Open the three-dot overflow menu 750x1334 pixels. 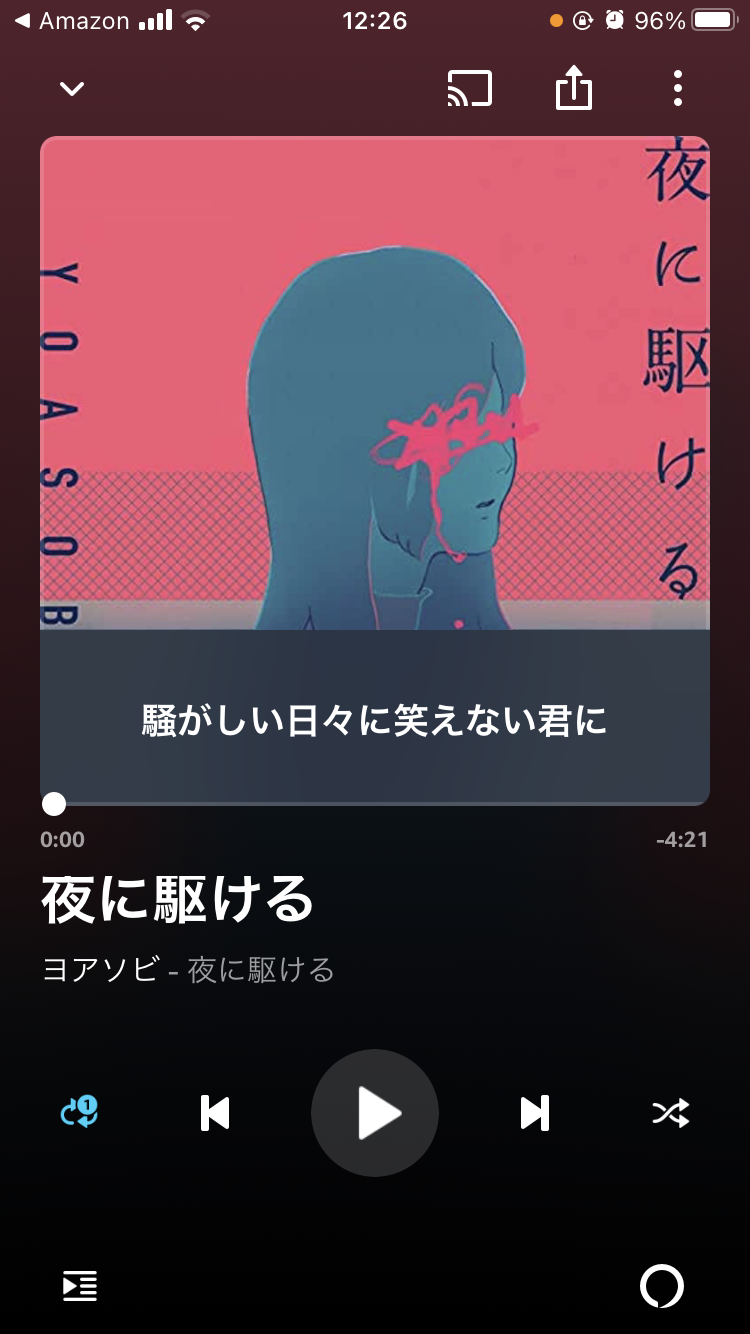click(x=678, y=89)
